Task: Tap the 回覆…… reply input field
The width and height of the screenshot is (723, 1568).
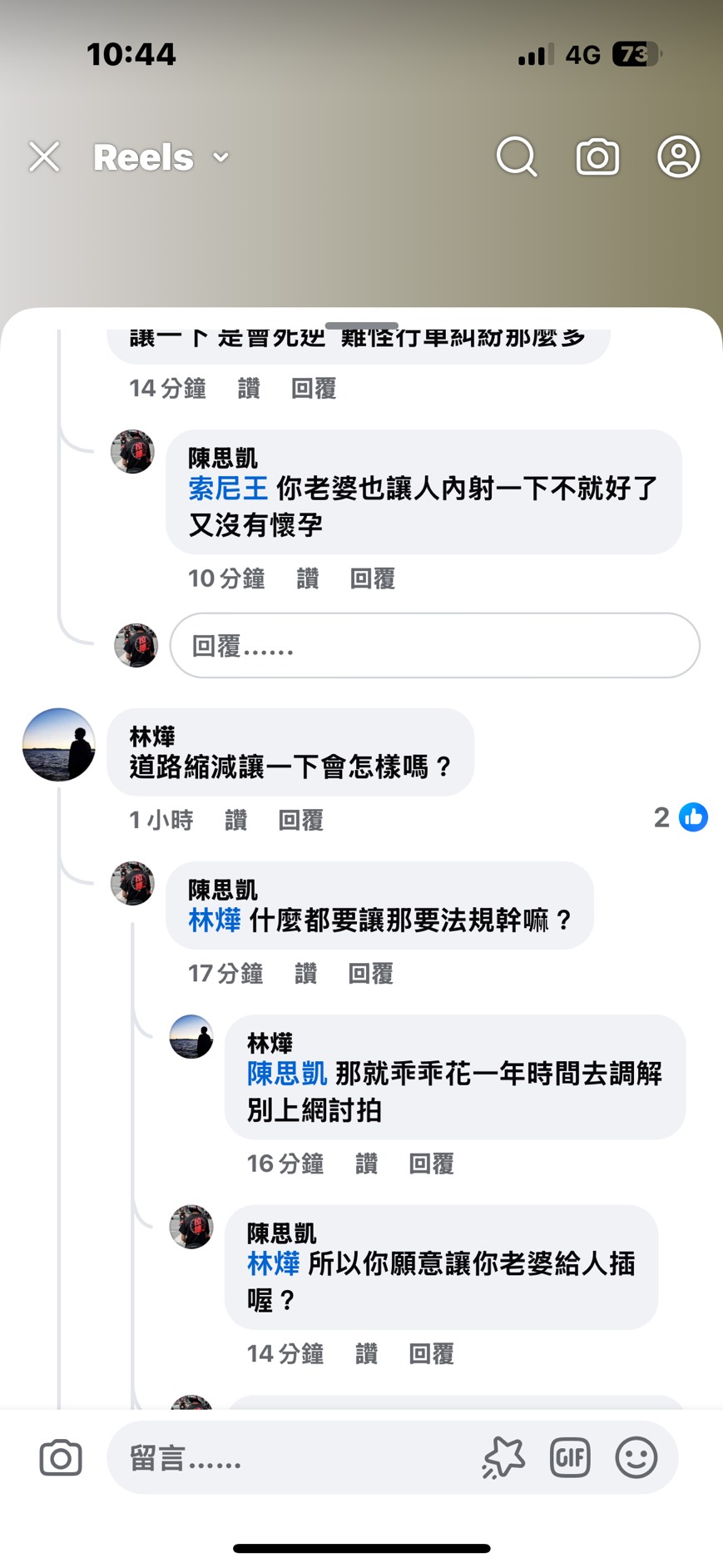Action: pos(434,646)
